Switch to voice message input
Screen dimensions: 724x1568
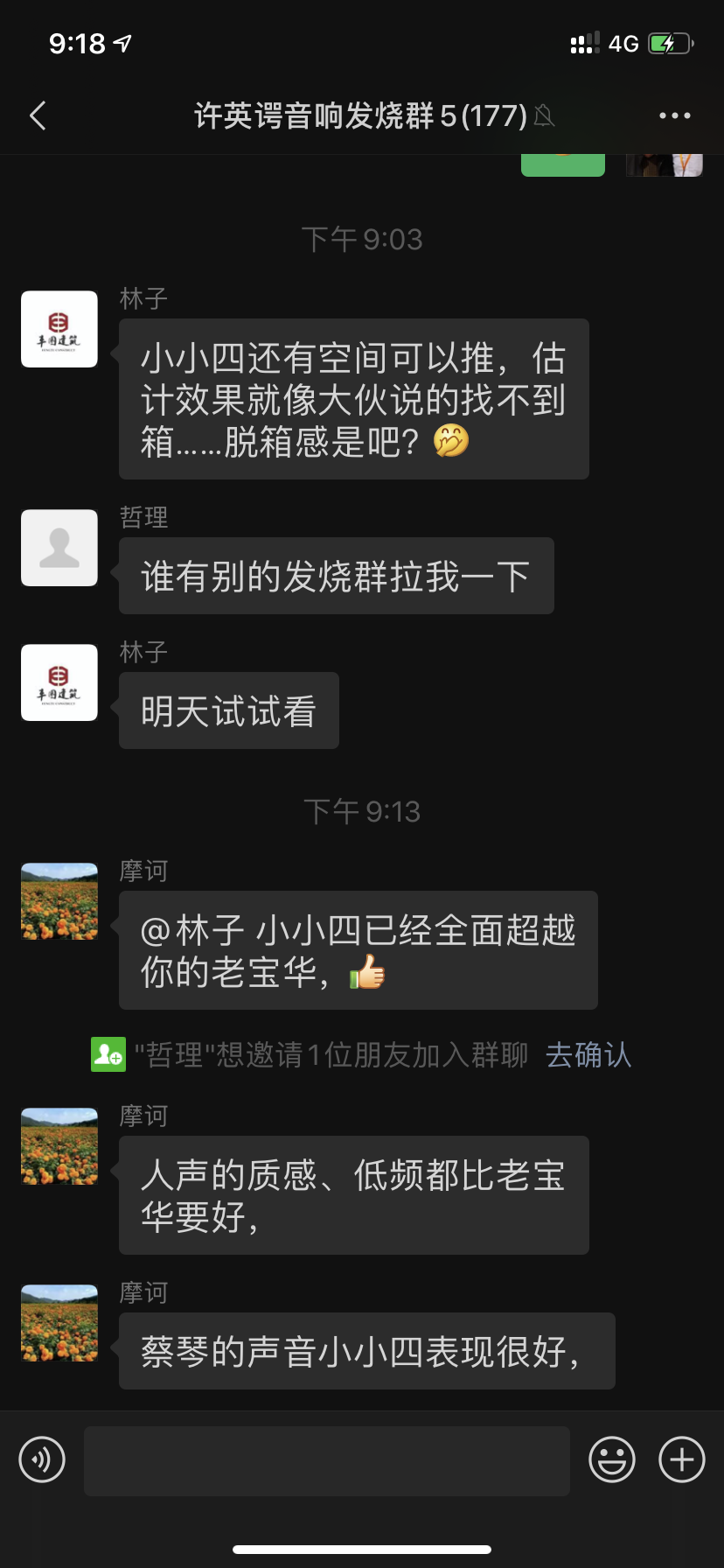click(42, 1459)
